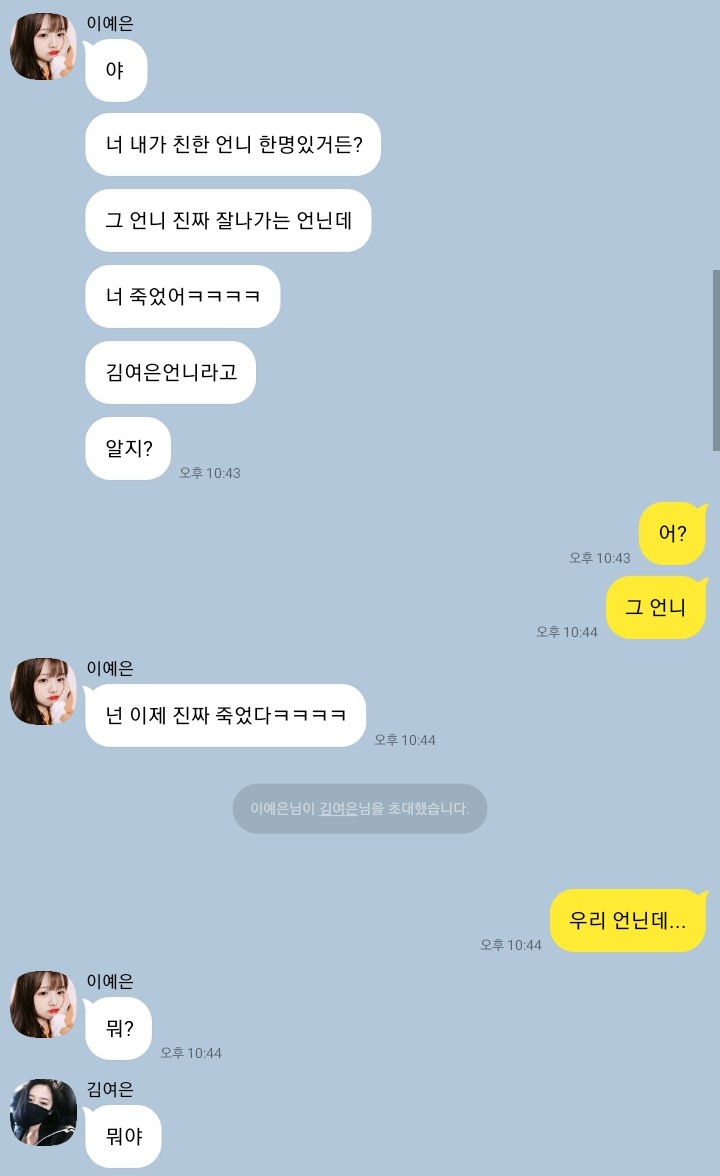Tap 이예은's avatar next to 넌 이제 진짜 죽었다
The image size is (720, 1176).
click(x=43, y=691)
